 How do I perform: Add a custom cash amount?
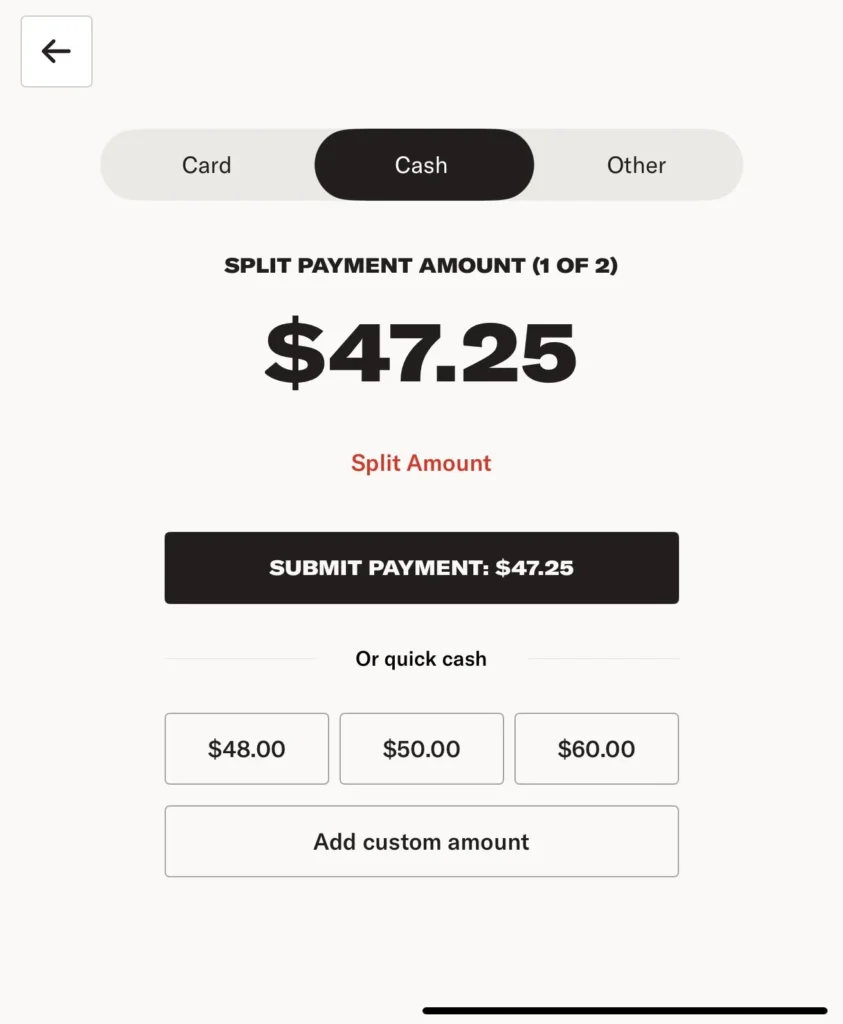point(421,842)
